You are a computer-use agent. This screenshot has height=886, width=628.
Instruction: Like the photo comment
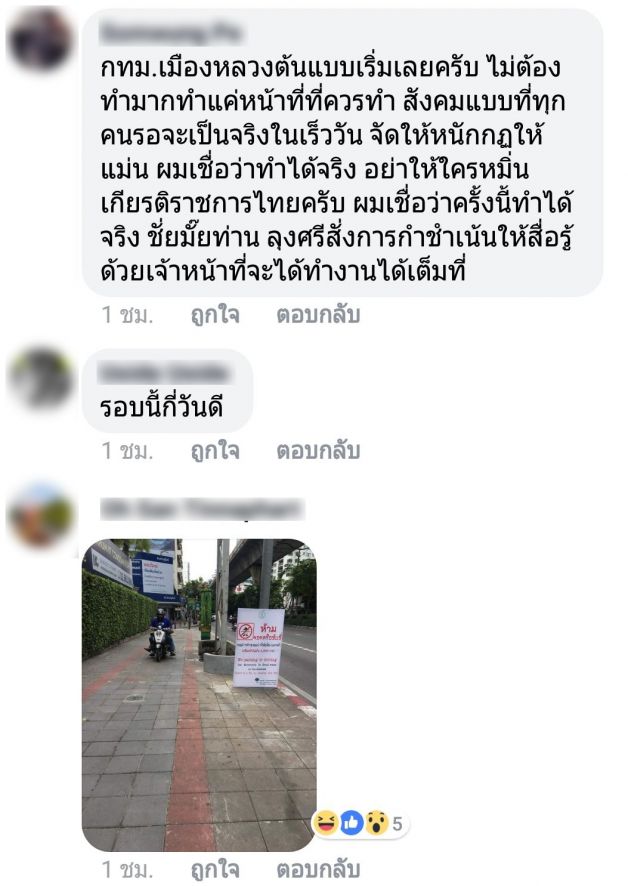point(215,869)
